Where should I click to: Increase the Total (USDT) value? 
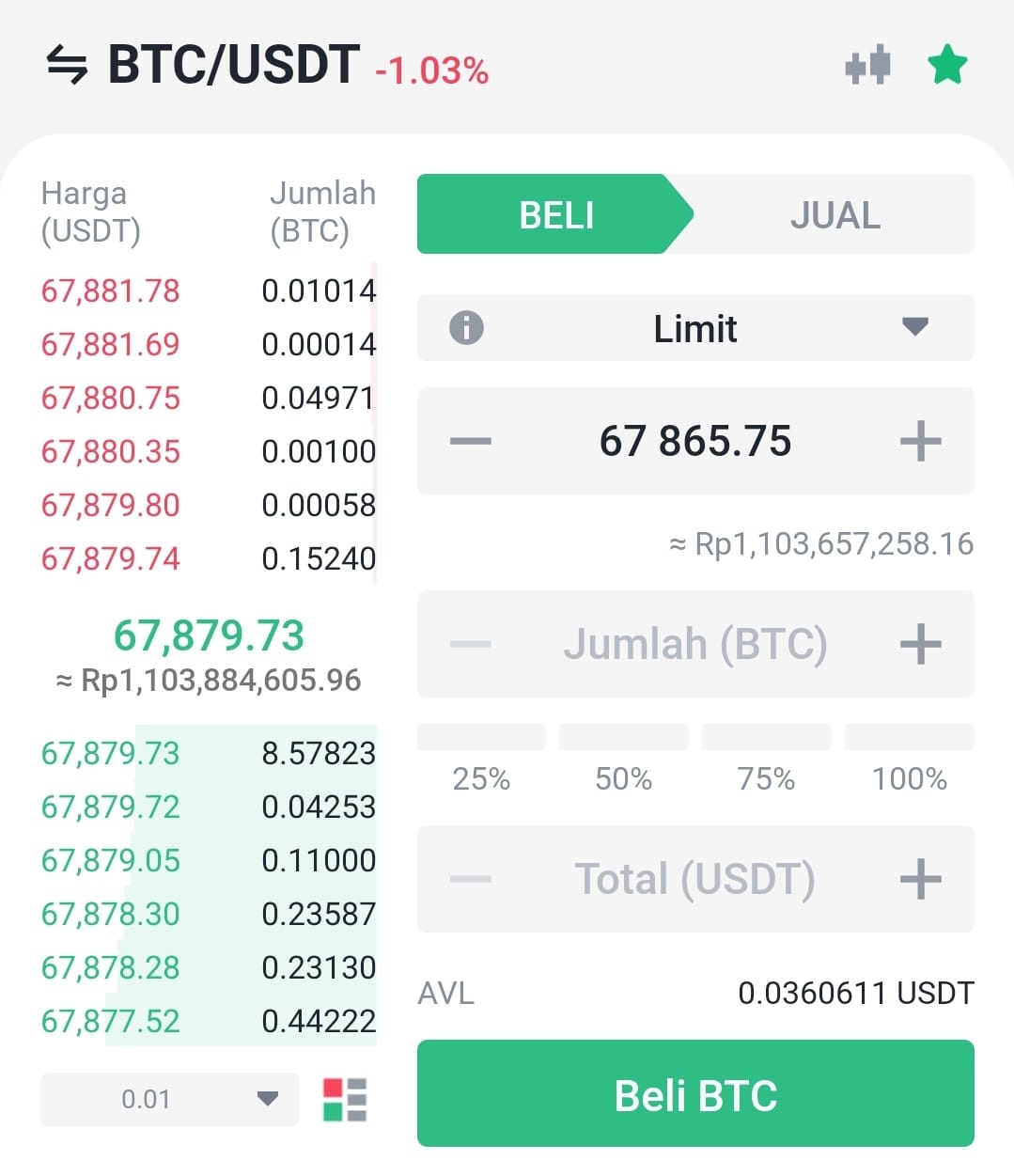[920, 879]
